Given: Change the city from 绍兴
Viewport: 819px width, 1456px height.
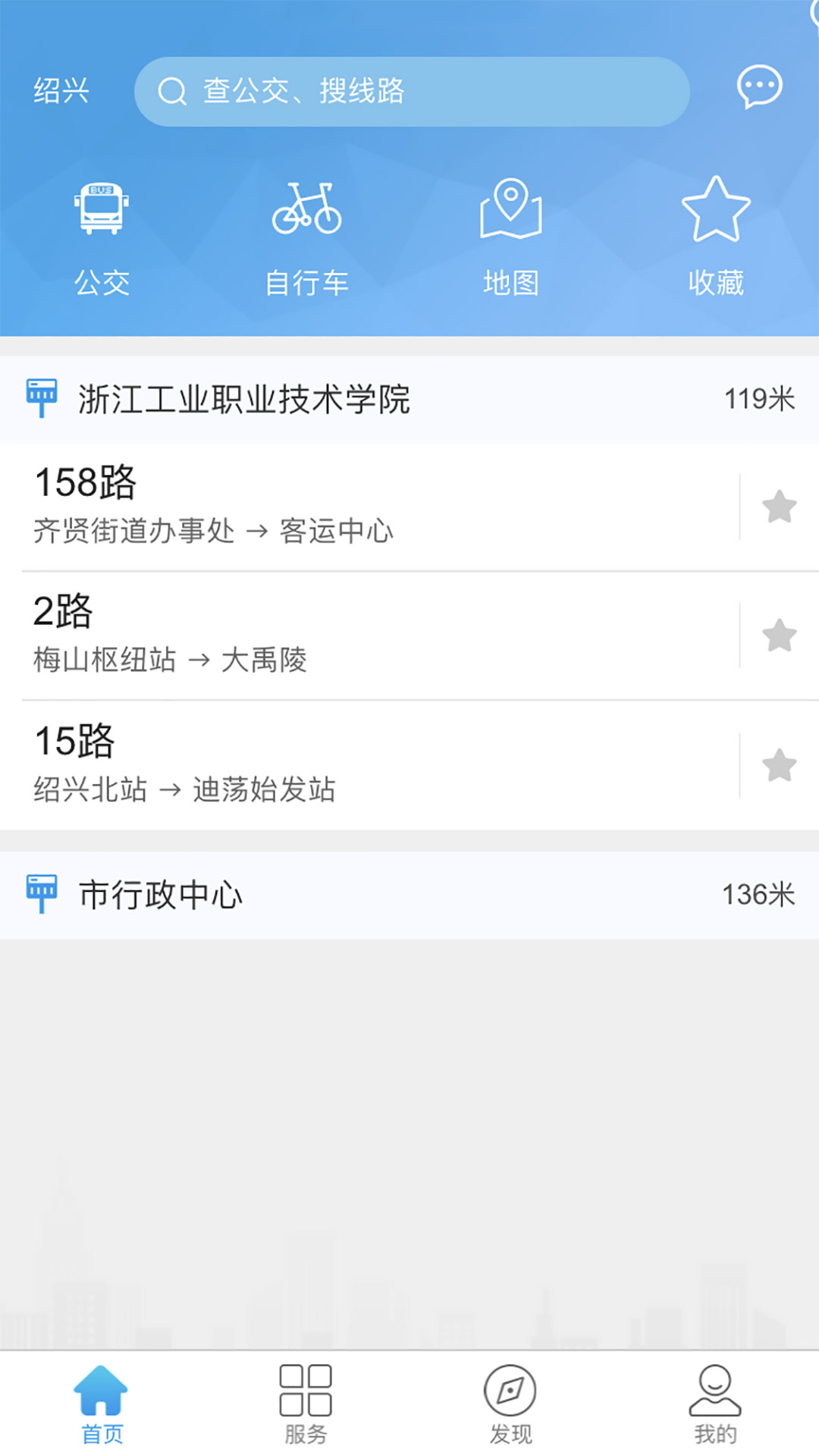Looking at the screenshot, I should 61,91.
